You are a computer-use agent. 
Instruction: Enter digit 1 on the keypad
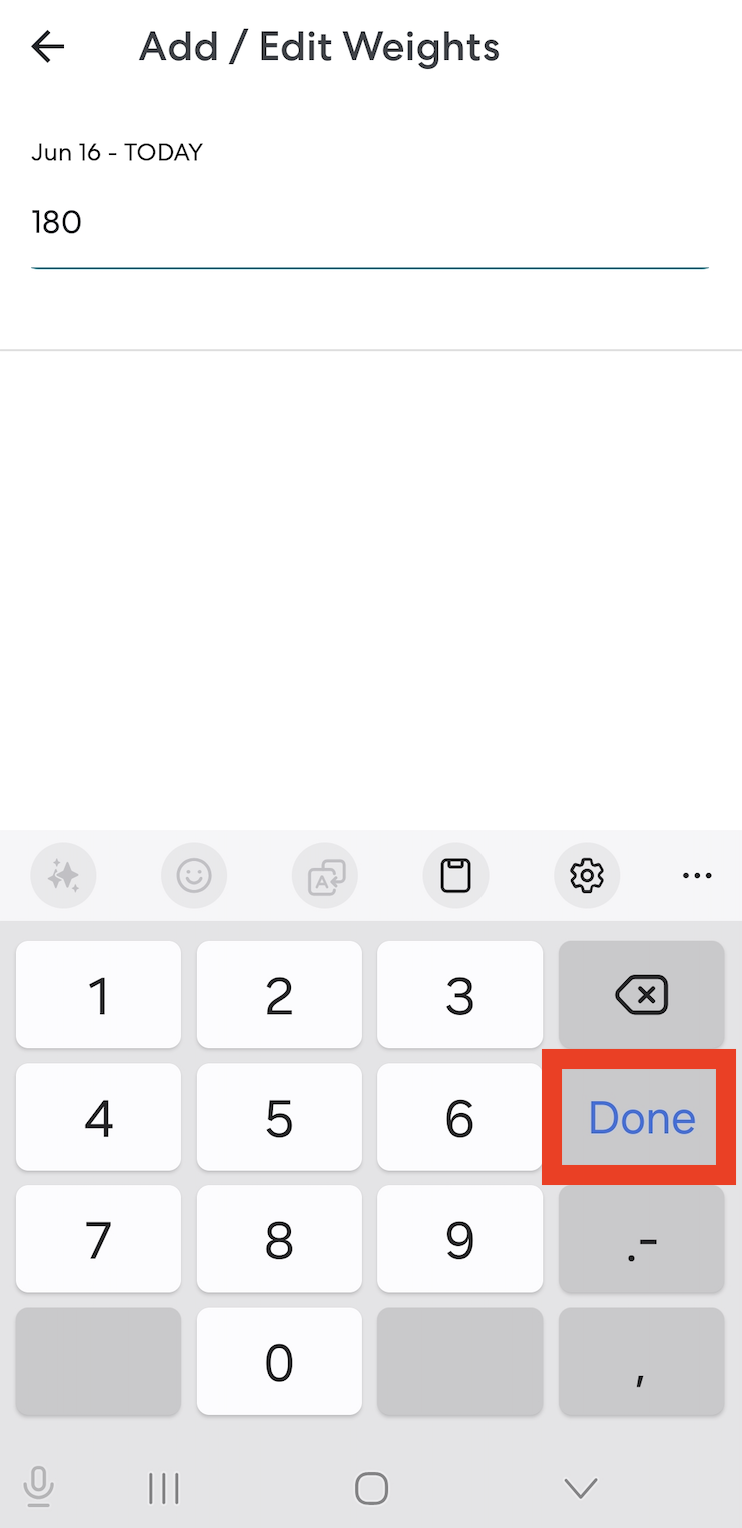[x=98, y=994]
